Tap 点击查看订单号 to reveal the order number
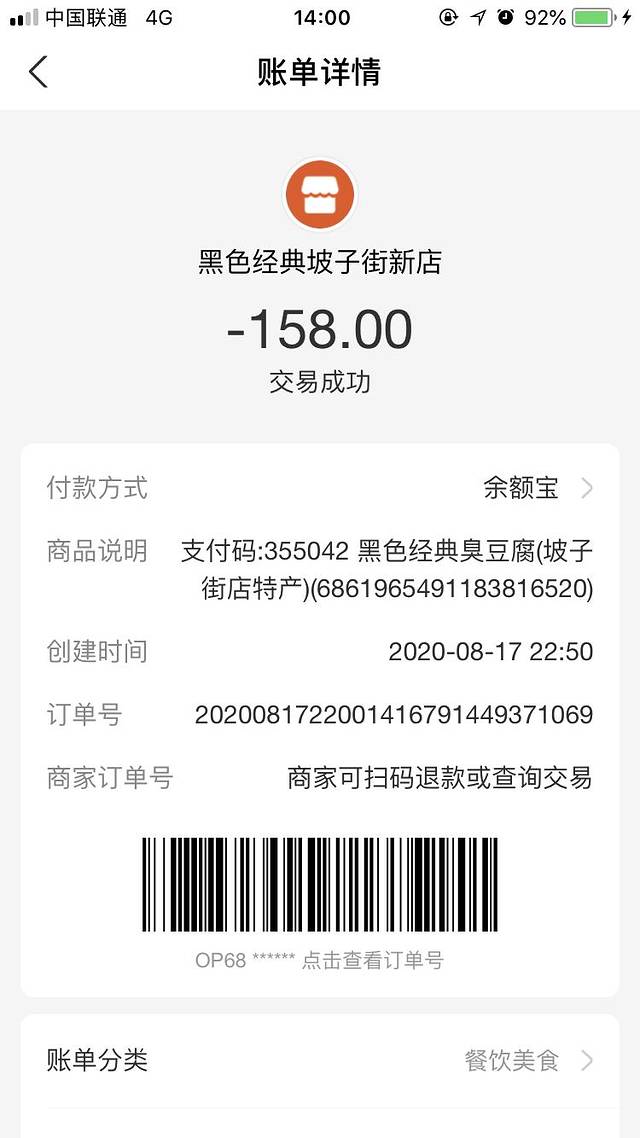 (x=372, y=960)
